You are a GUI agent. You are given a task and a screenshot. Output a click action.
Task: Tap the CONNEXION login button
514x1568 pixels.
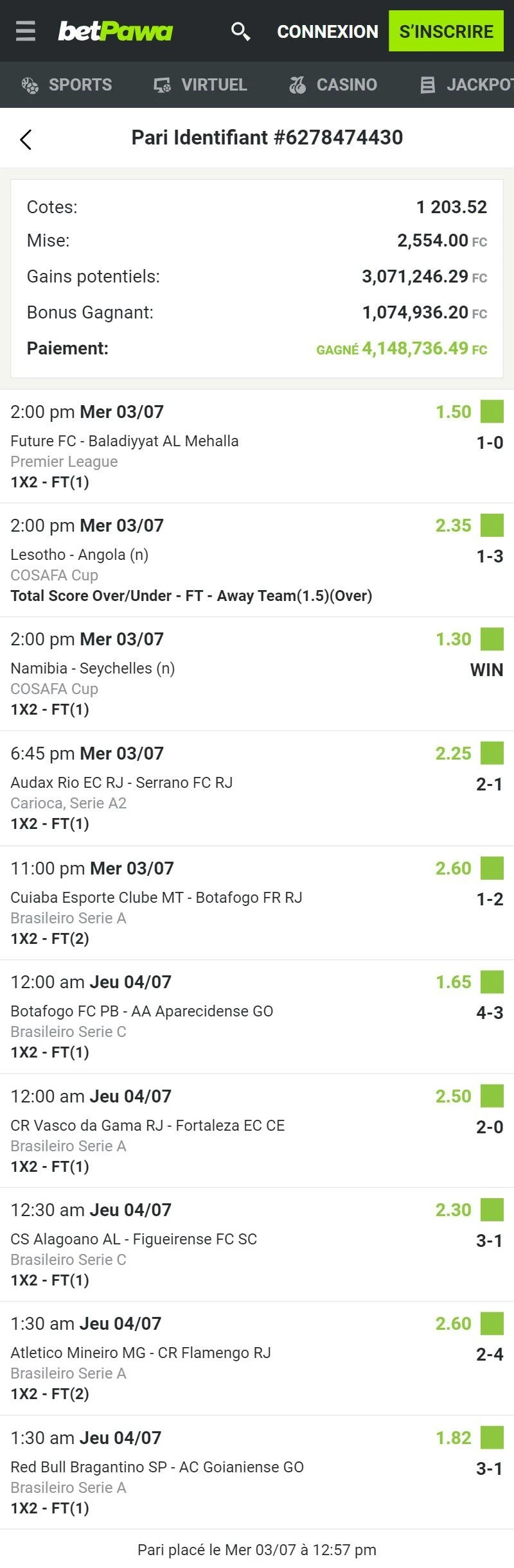[x=328, y=31]
